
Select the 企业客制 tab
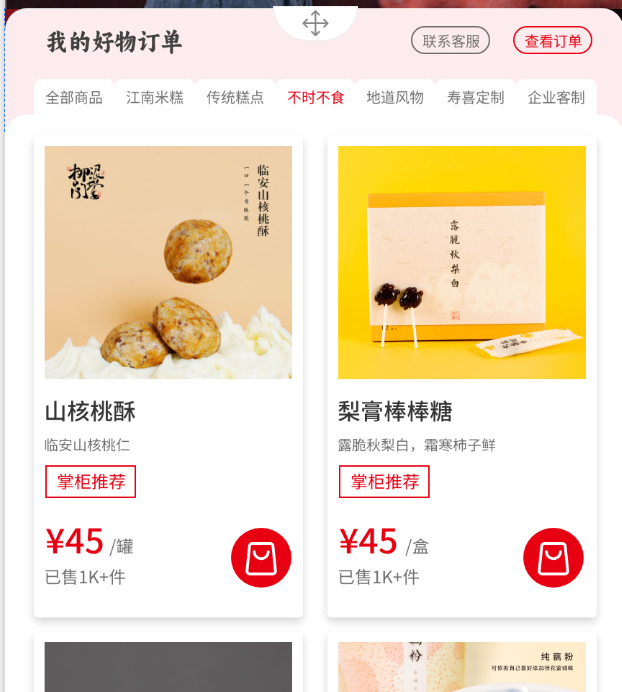[556, 97]
